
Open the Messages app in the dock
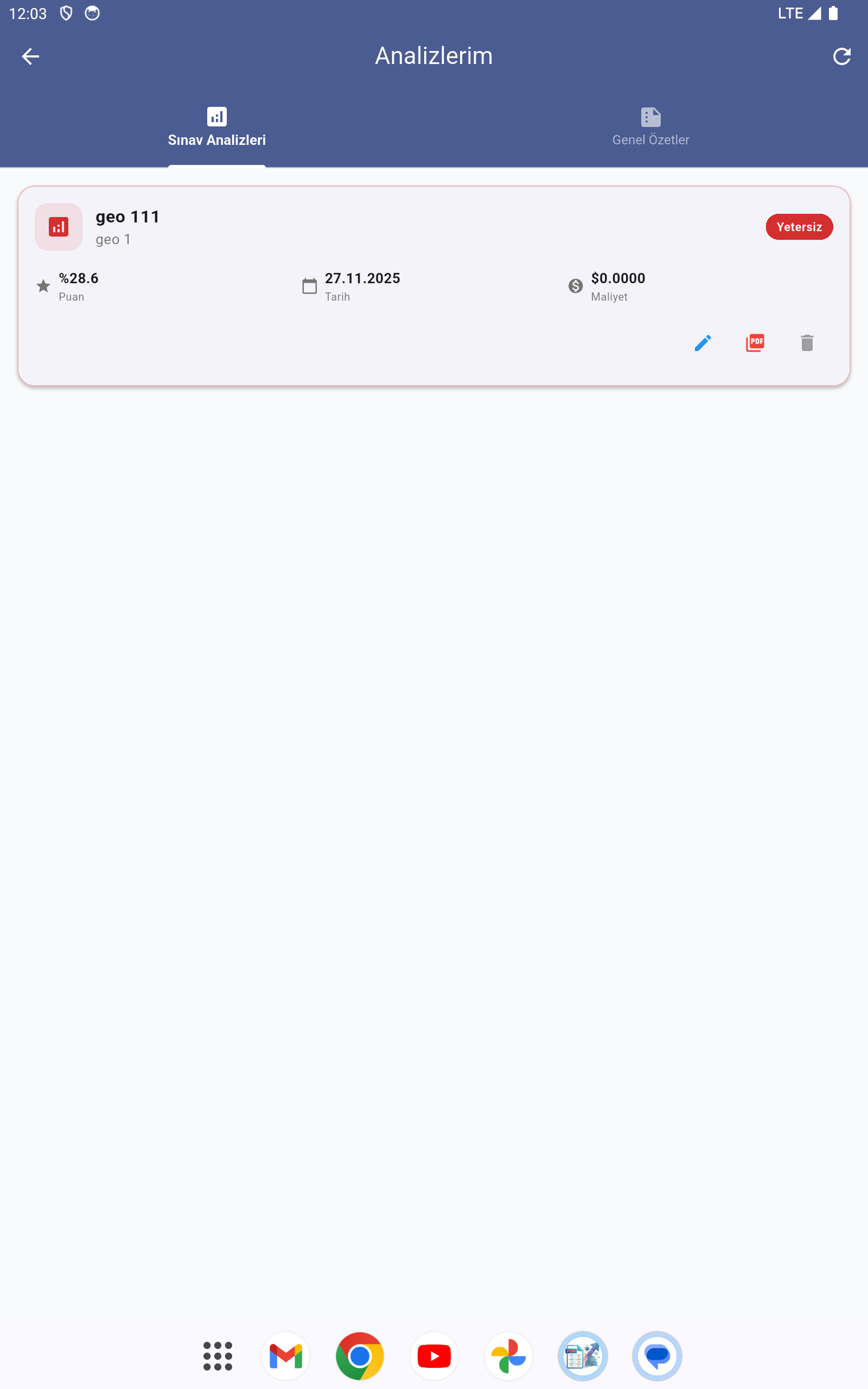tap(657, 1356)
